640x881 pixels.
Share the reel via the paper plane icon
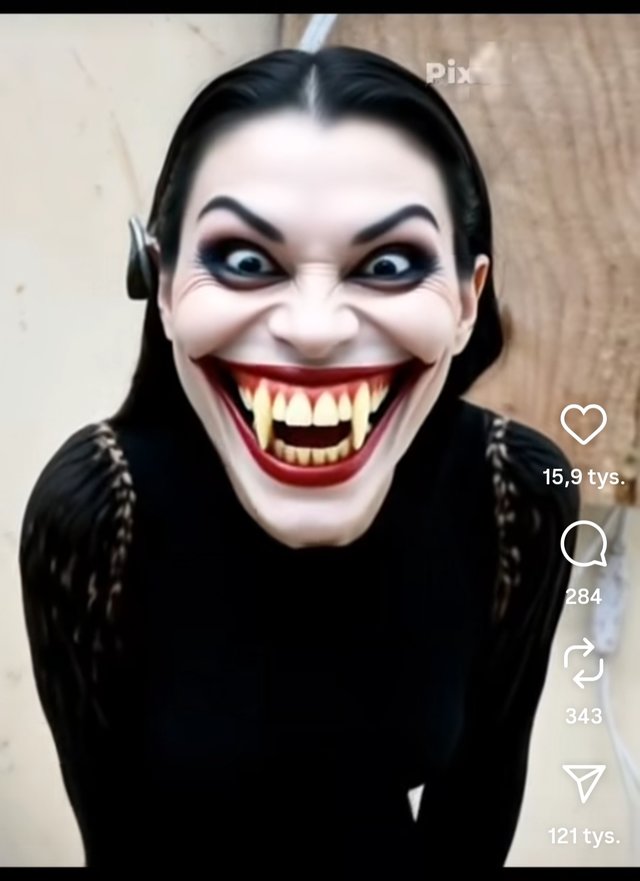pos(583,784)
